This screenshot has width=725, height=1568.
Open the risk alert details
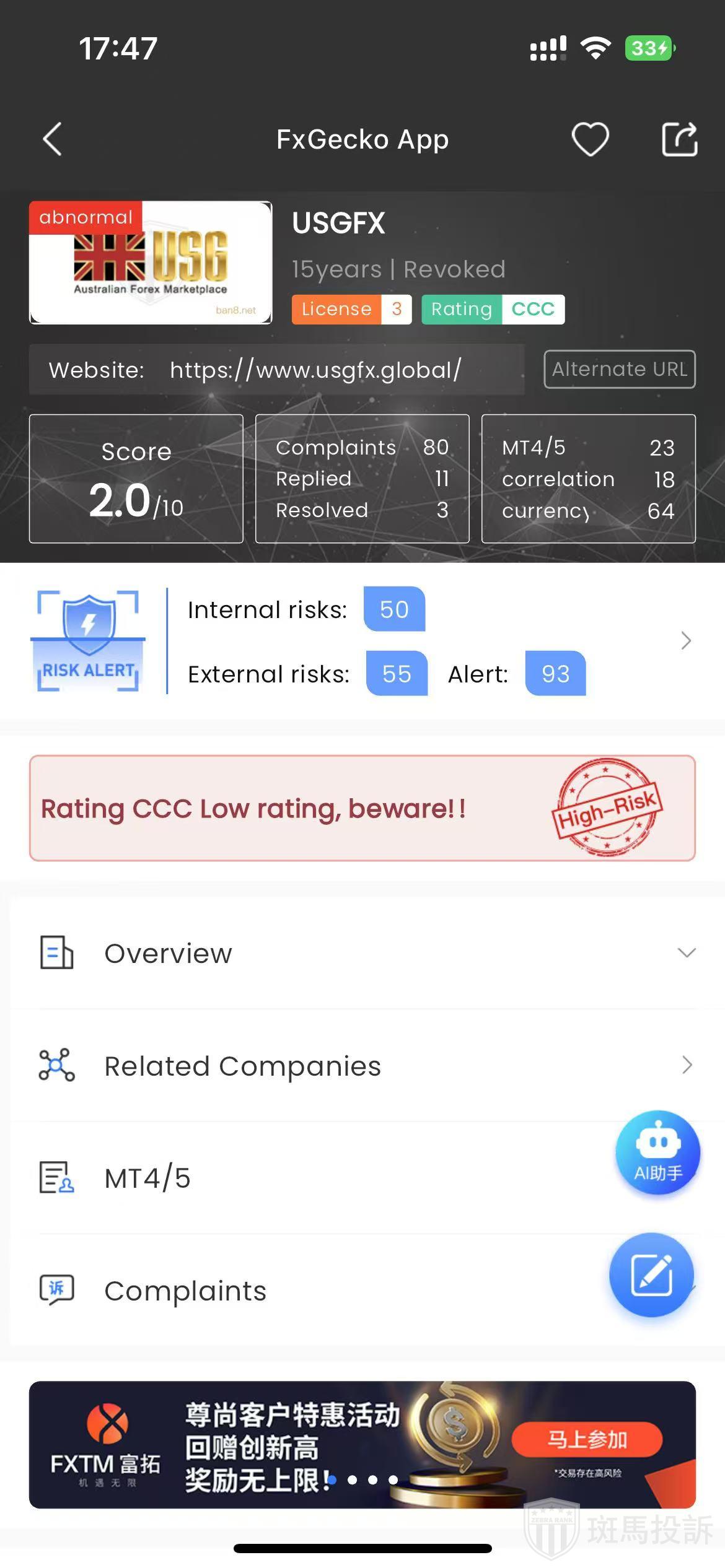pos(685,640)
